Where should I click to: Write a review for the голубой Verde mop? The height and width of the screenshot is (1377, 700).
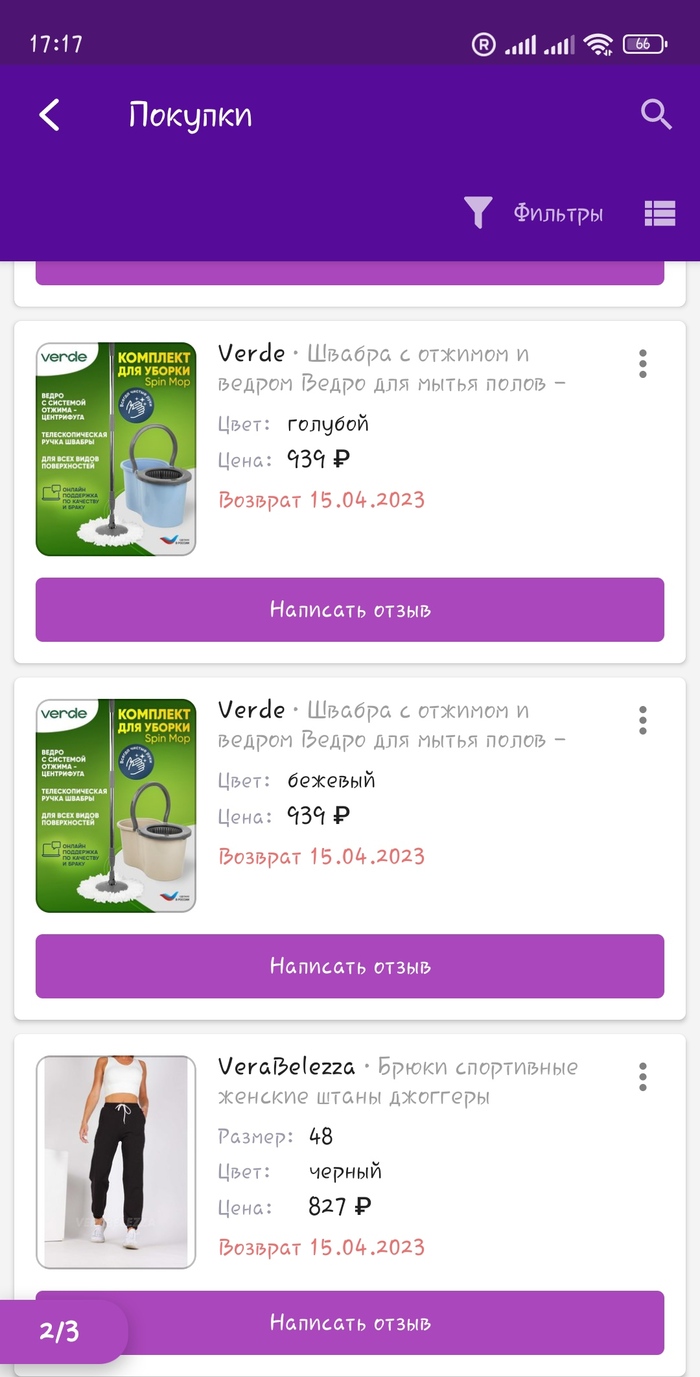tap(350, 609)
